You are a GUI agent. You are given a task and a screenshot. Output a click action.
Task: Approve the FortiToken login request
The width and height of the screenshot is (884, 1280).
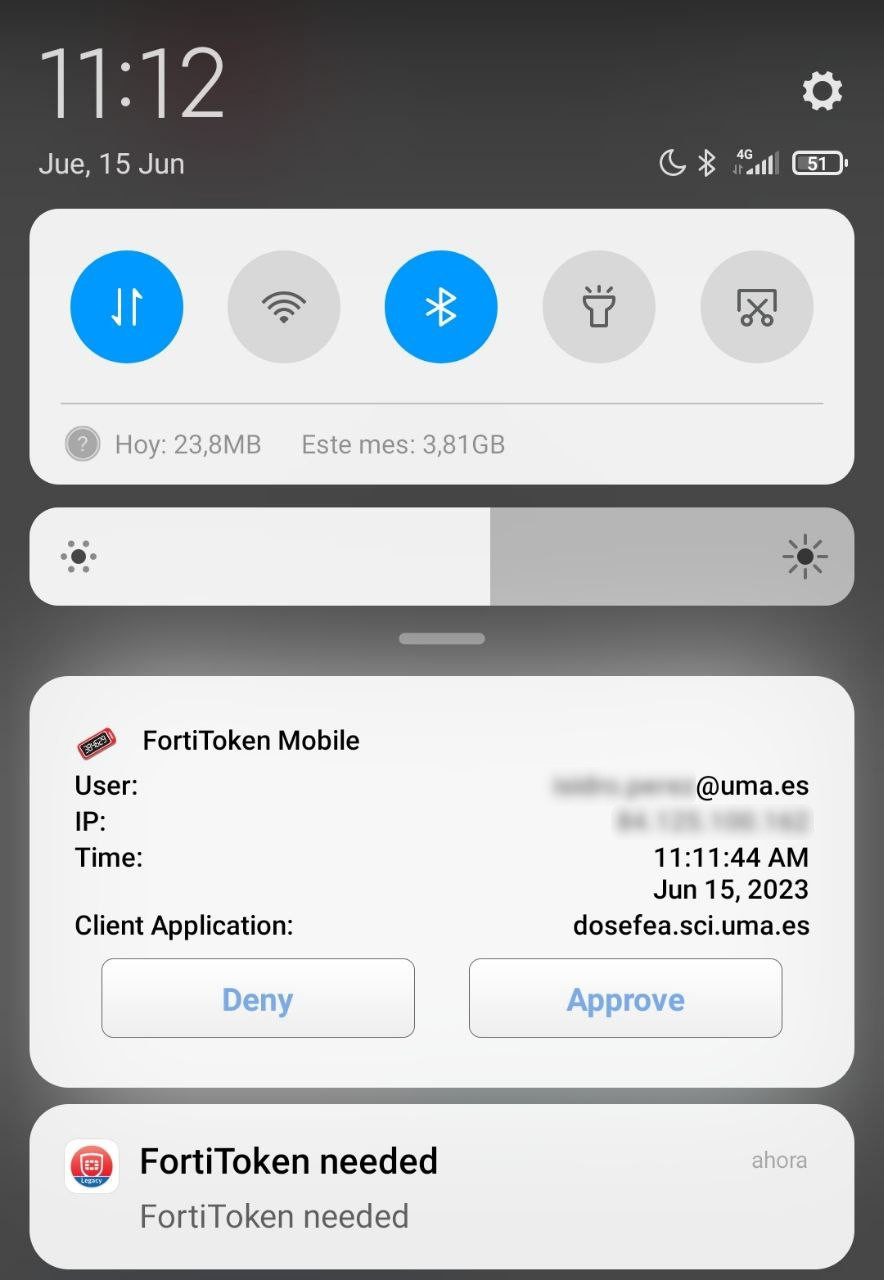(x=625, y=999)
